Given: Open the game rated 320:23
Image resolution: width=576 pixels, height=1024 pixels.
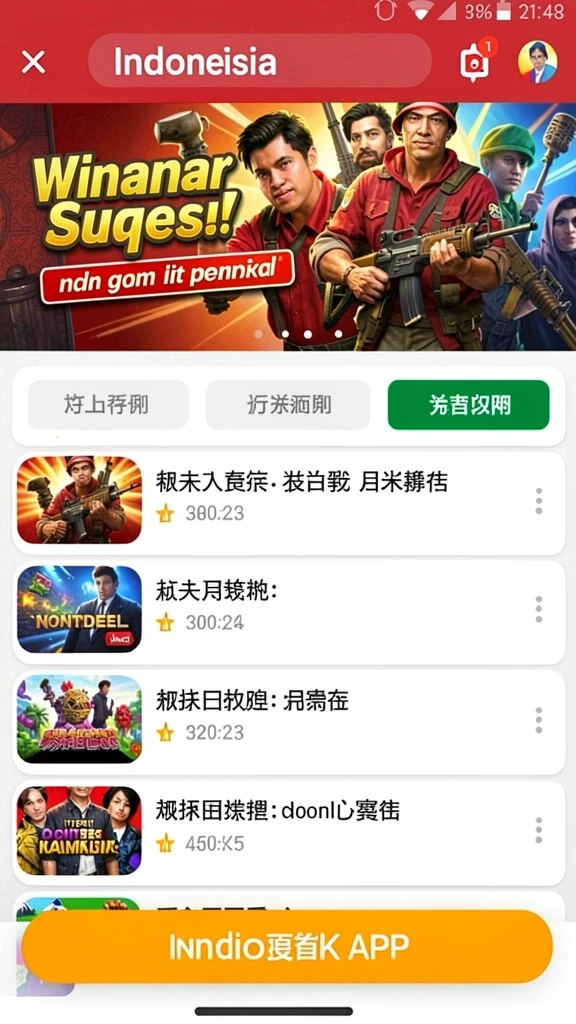Looking at the screenshot, I should 289,721.
